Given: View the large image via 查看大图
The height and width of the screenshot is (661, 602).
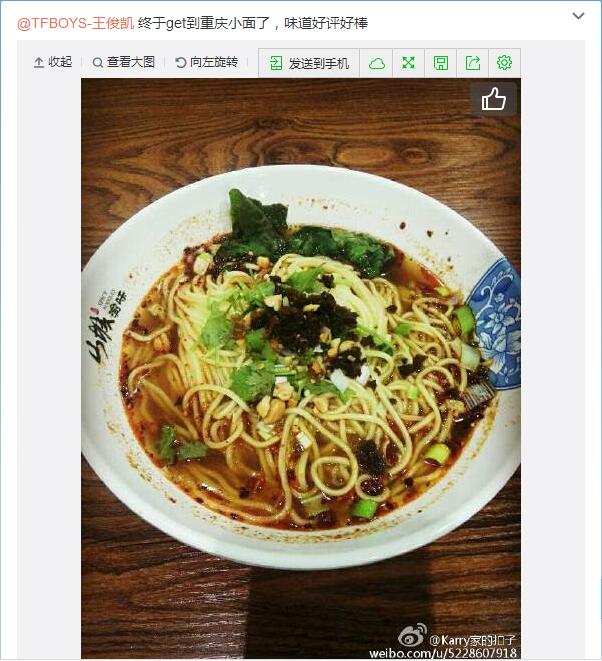Looking at the screenshot, I should [124, 62].
